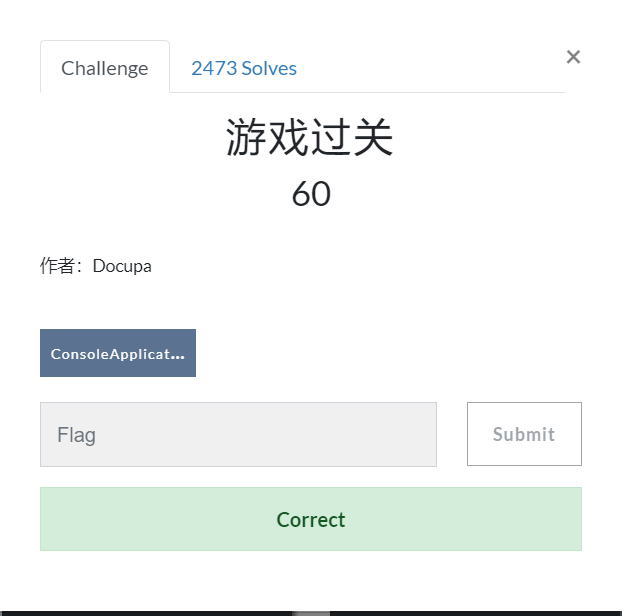Download the ConsoleApplicat... file
The height and width of the screenshot is (616, 622).
[x=118, y=353]
